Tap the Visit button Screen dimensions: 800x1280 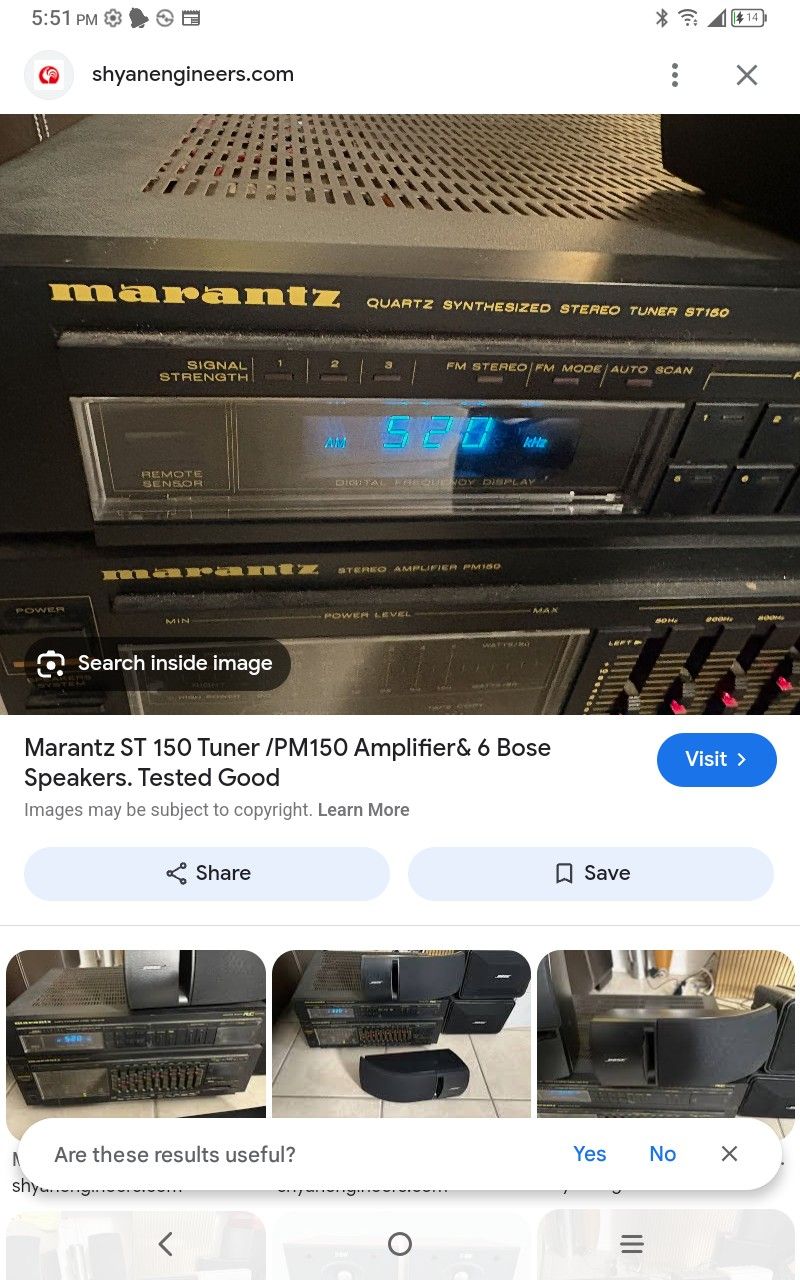click(x=716, y=760)
